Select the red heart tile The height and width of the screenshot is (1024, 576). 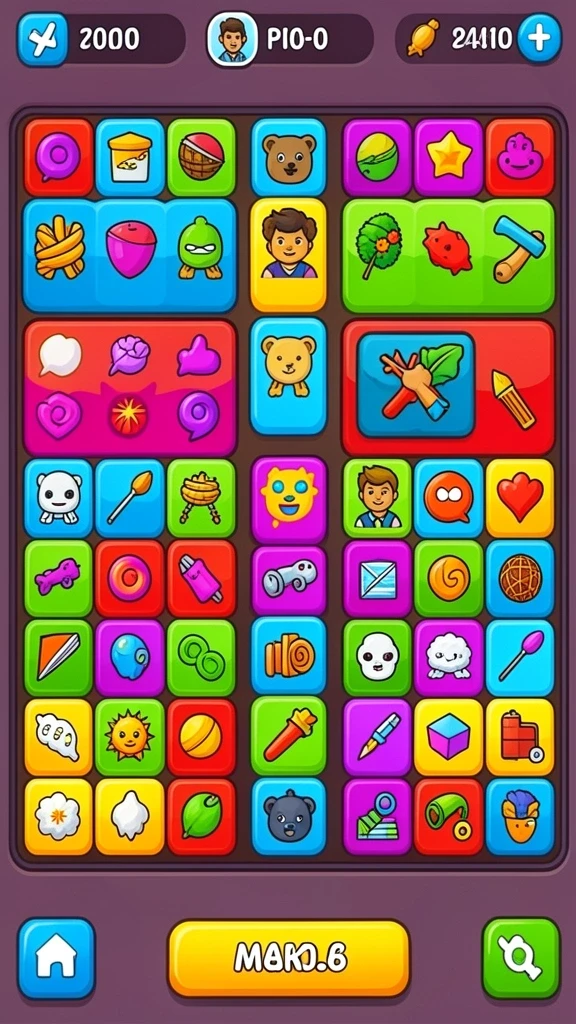point(520,498)
